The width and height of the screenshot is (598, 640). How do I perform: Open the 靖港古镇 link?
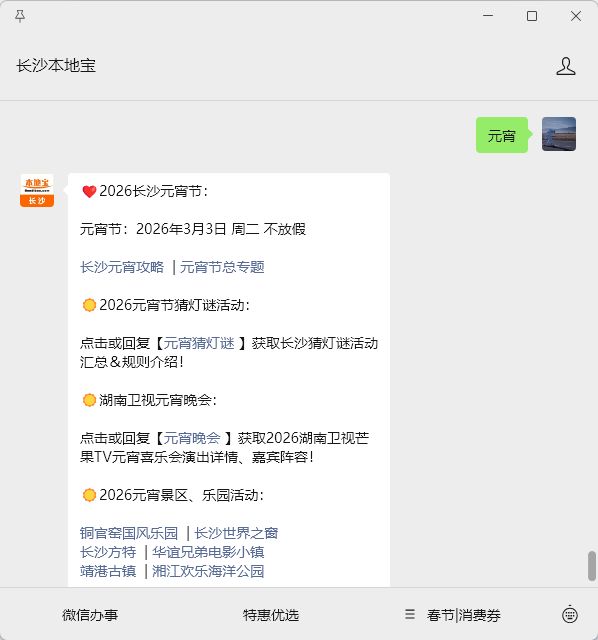coord(108,571)
